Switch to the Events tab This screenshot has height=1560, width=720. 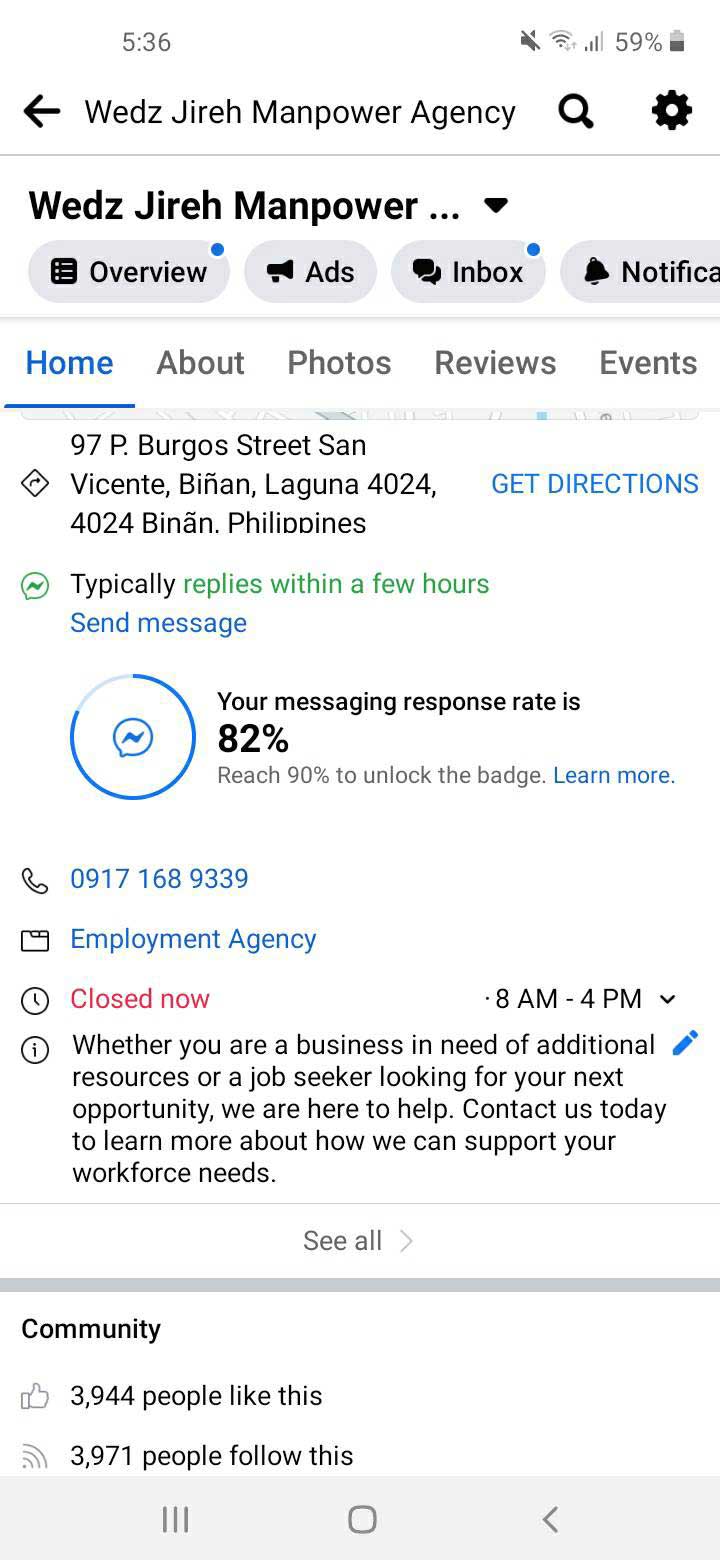click(x=648, y=363)
